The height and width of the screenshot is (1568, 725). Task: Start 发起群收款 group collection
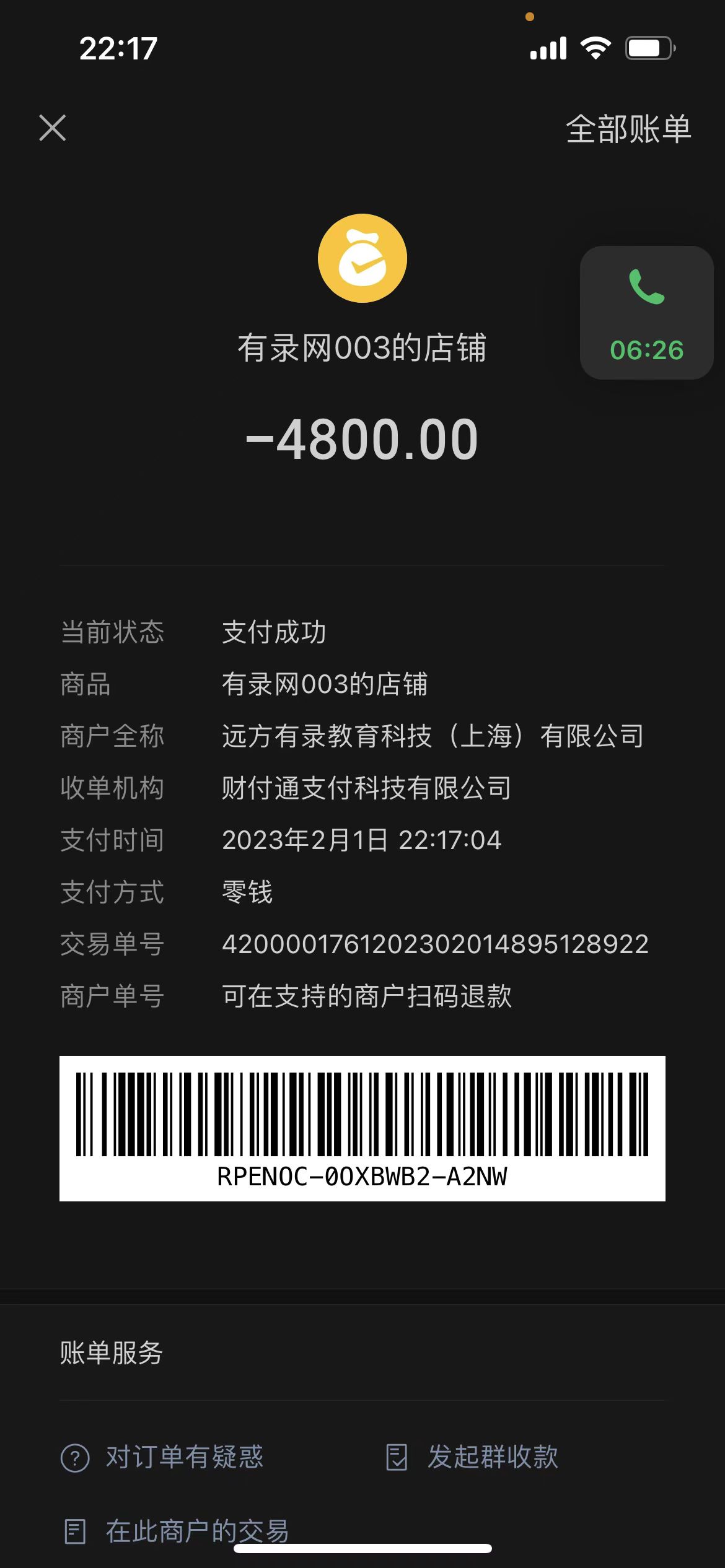(x=472, y=1457)
